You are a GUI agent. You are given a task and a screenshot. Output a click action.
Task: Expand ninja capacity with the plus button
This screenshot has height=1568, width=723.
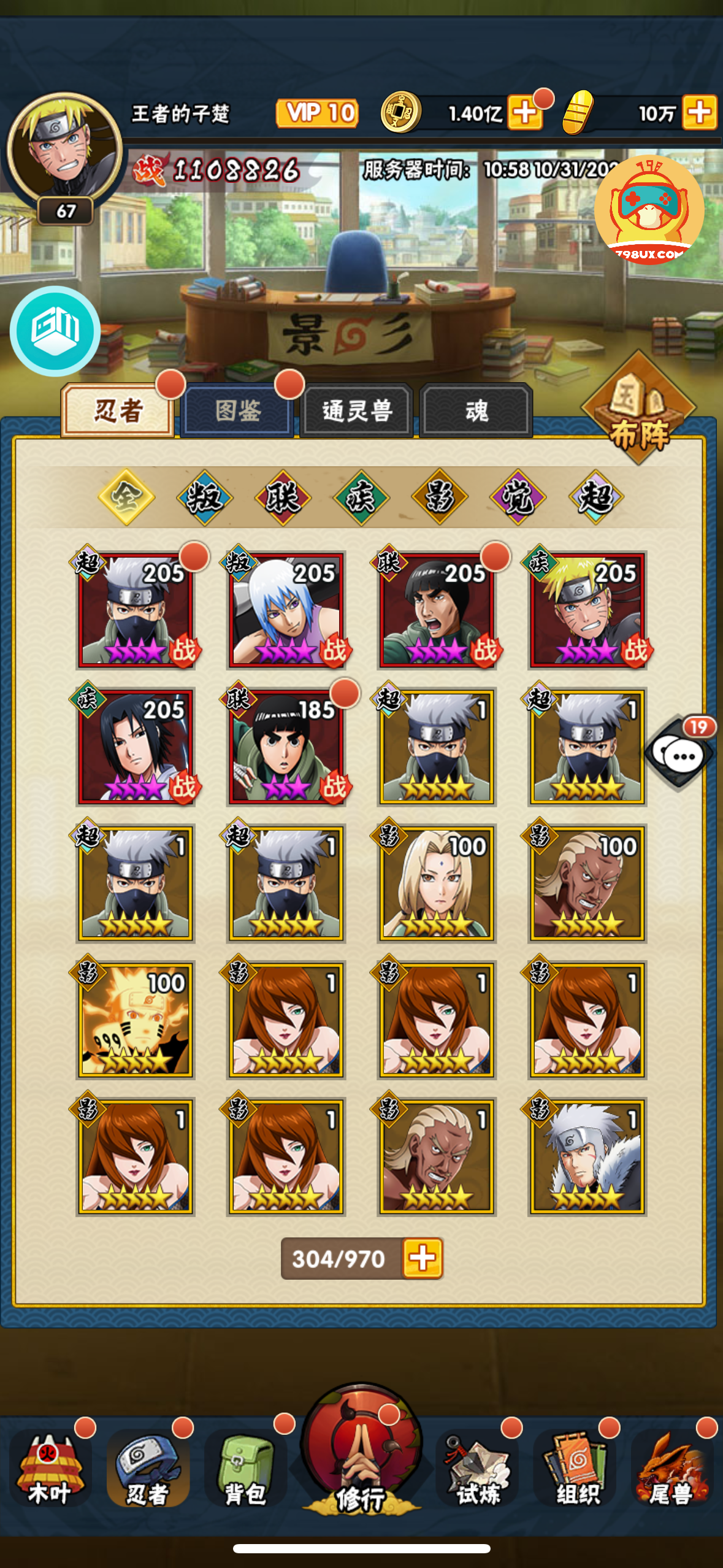(x=423, y=1258)
